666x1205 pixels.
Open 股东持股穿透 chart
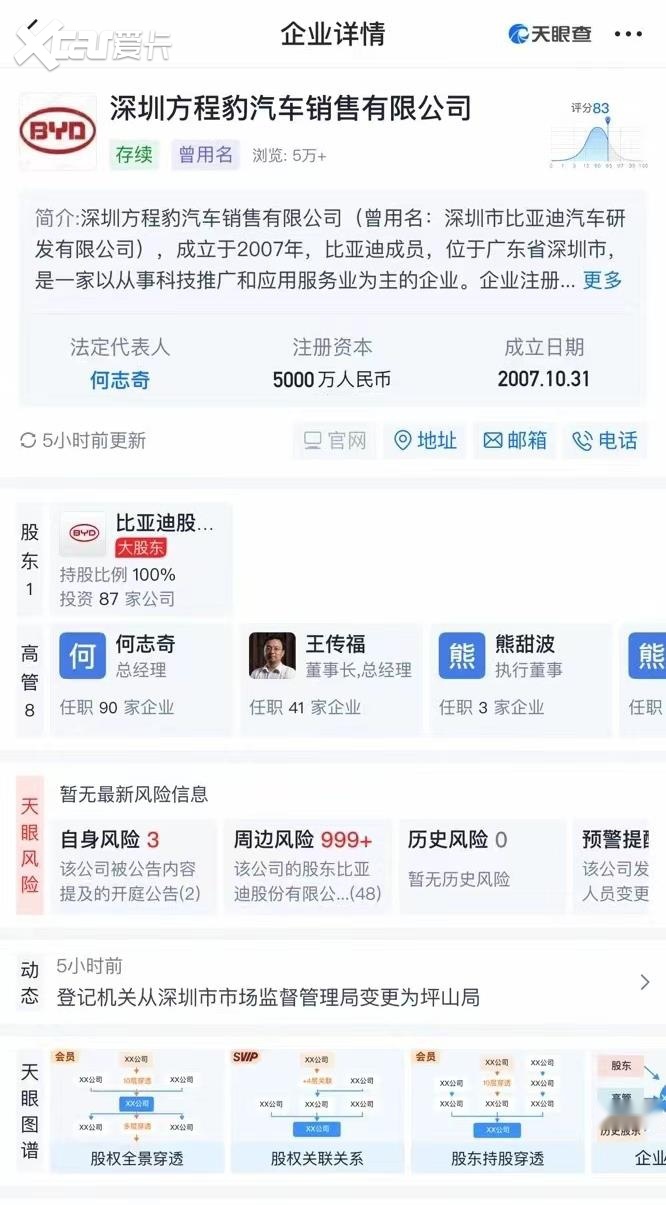coord(497,1110)
